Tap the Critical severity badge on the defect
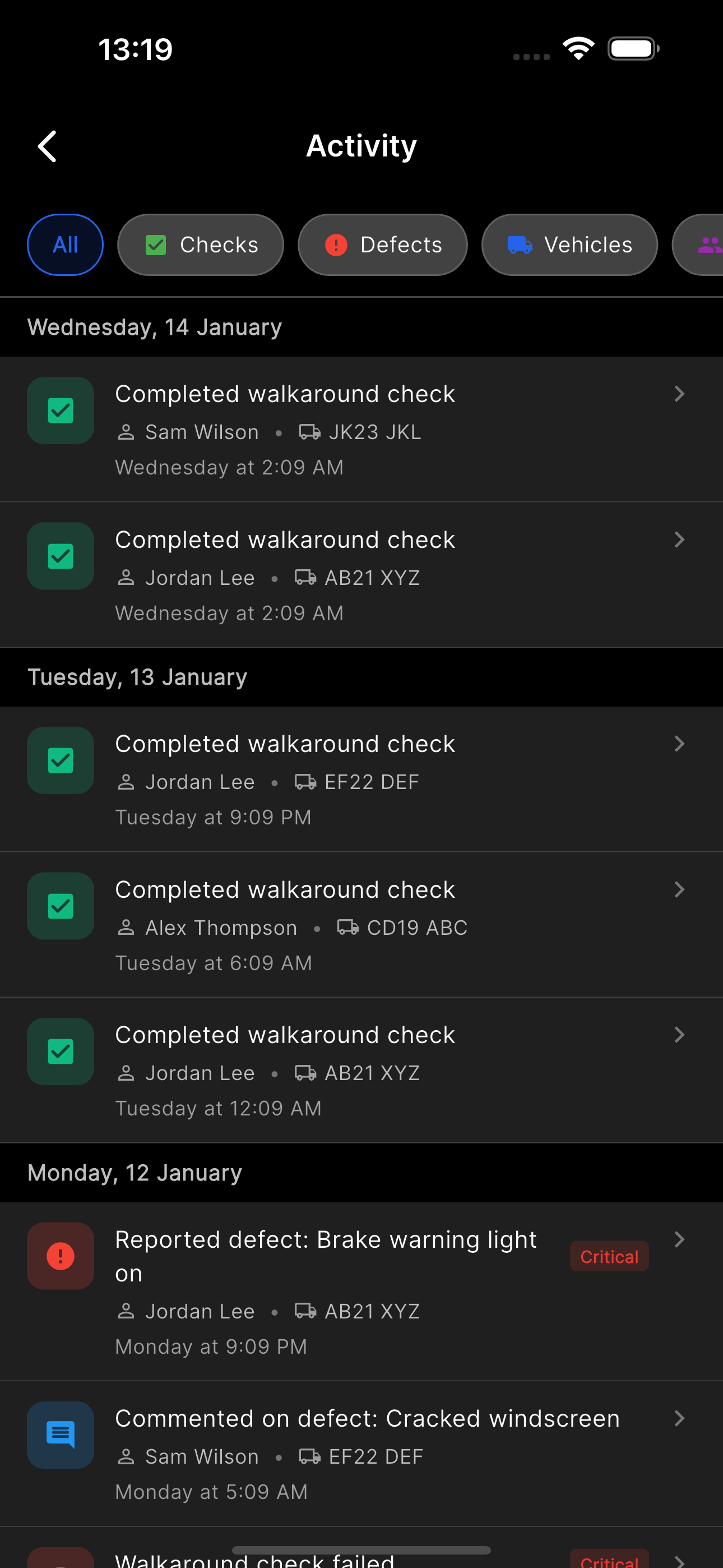 [609, 1256]
